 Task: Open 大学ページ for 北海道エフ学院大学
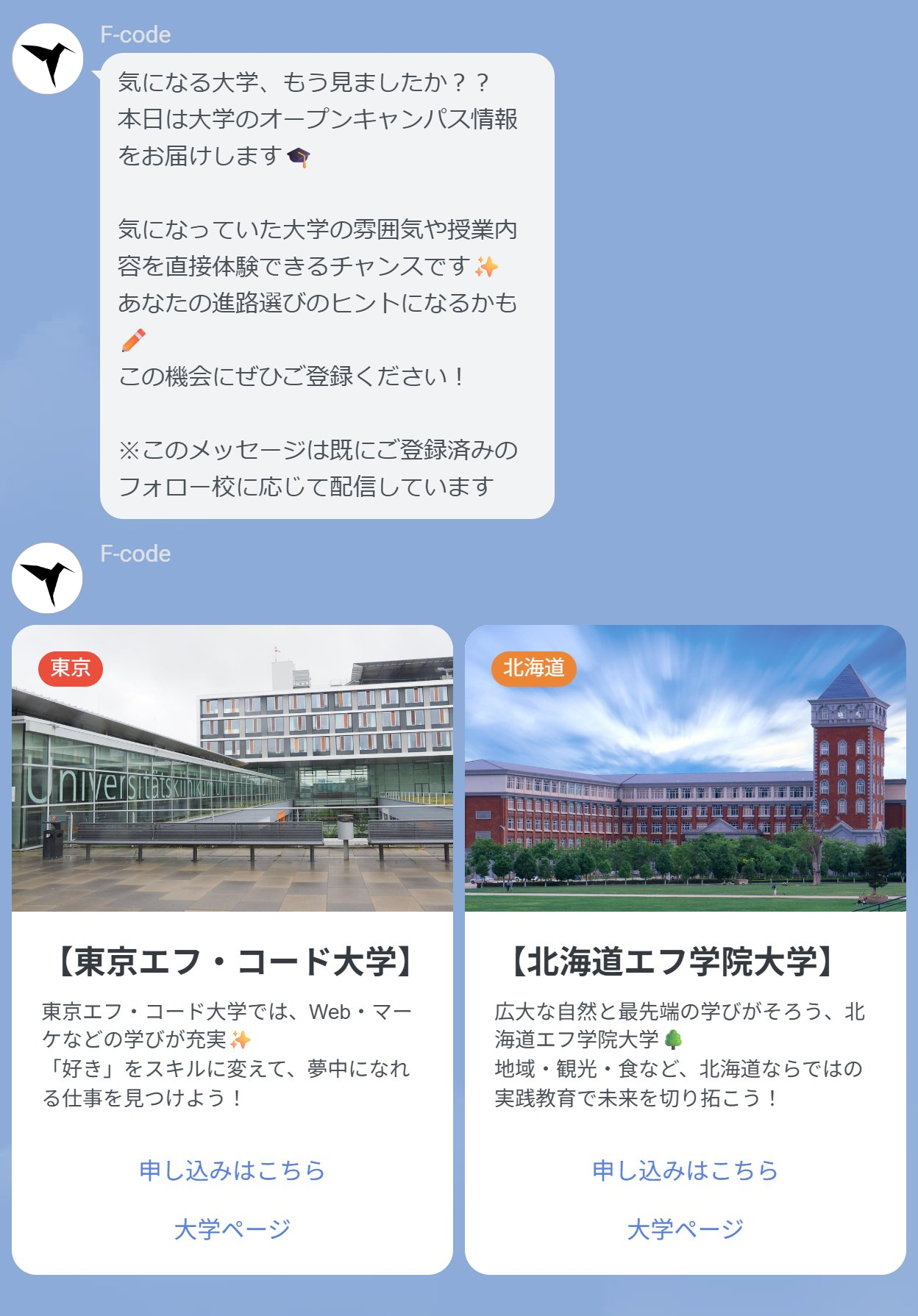coord(685,1229)
